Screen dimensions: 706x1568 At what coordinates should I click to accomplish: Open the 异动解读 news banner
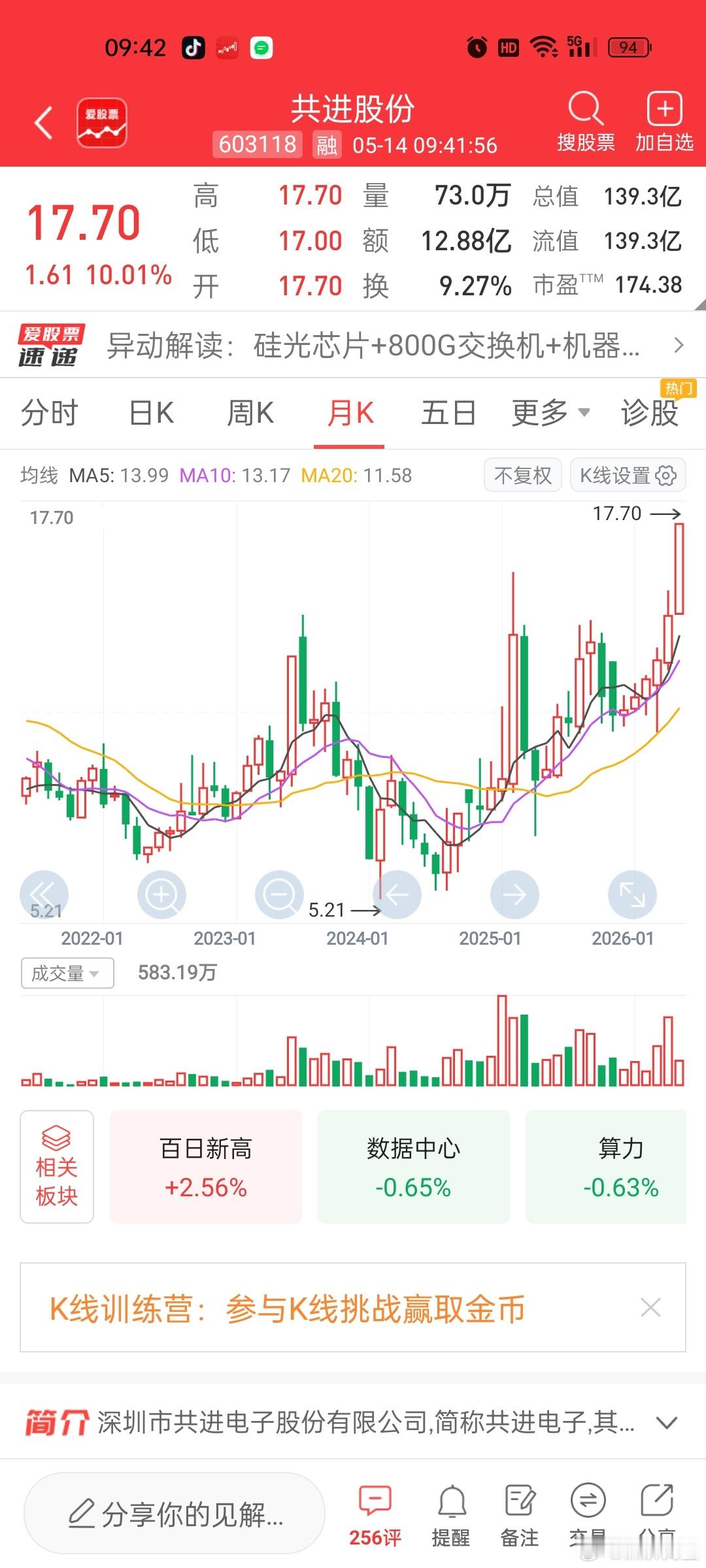tap(353, 345)
